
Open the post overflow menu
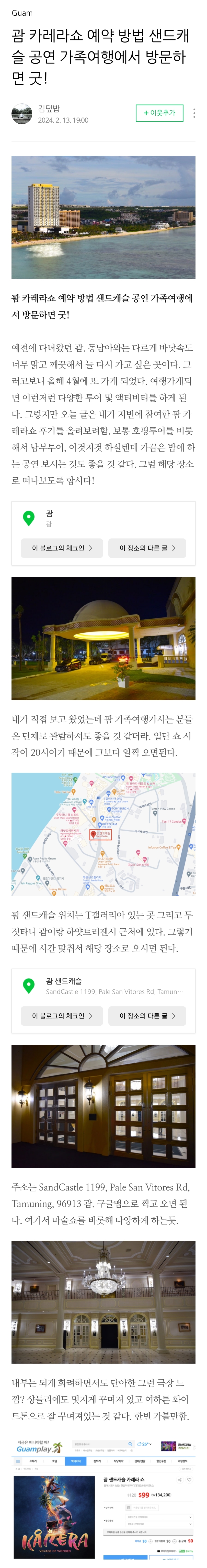(194, 113)
